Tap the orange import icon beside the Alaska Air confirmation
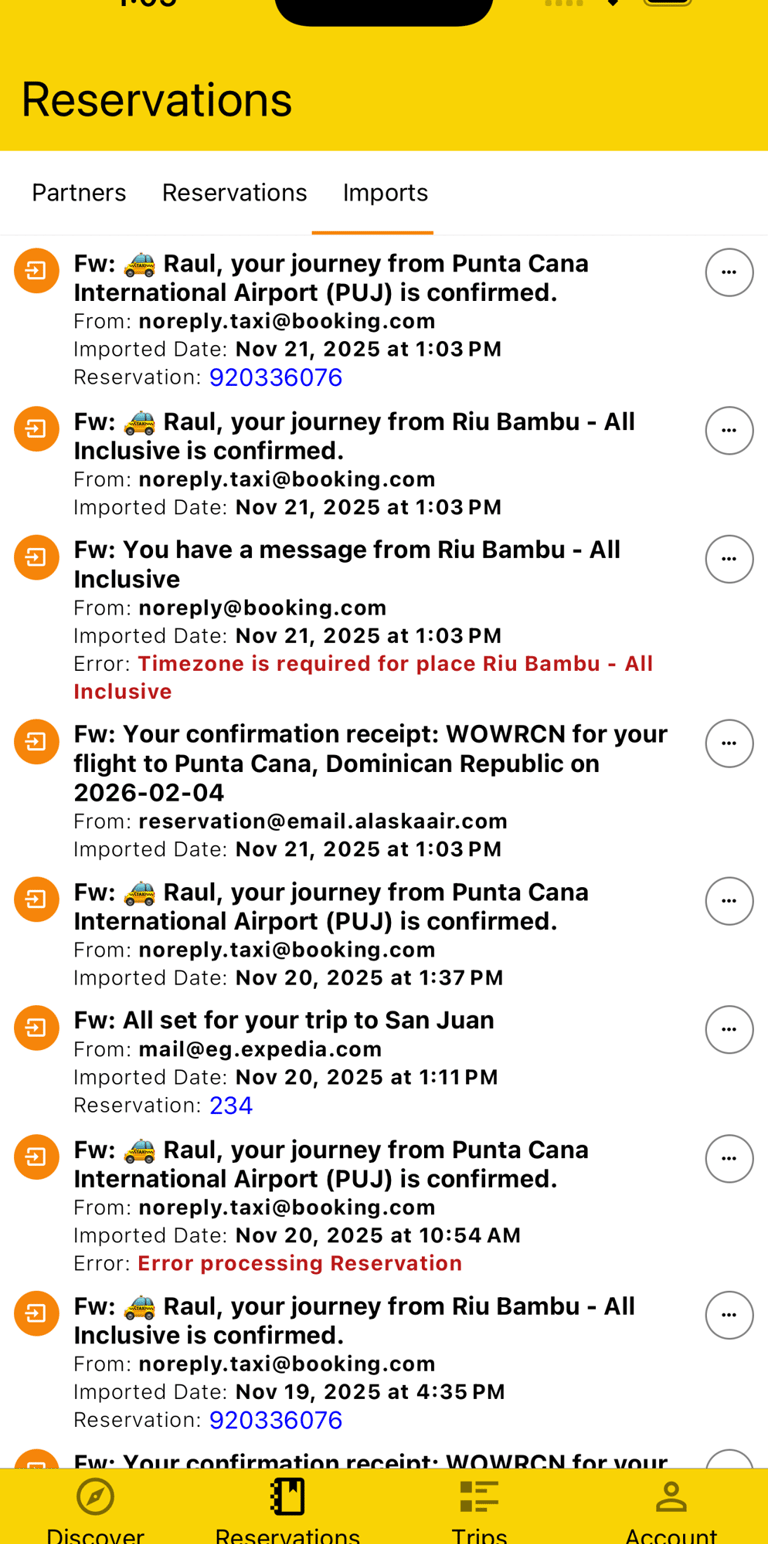 [36, 742]
